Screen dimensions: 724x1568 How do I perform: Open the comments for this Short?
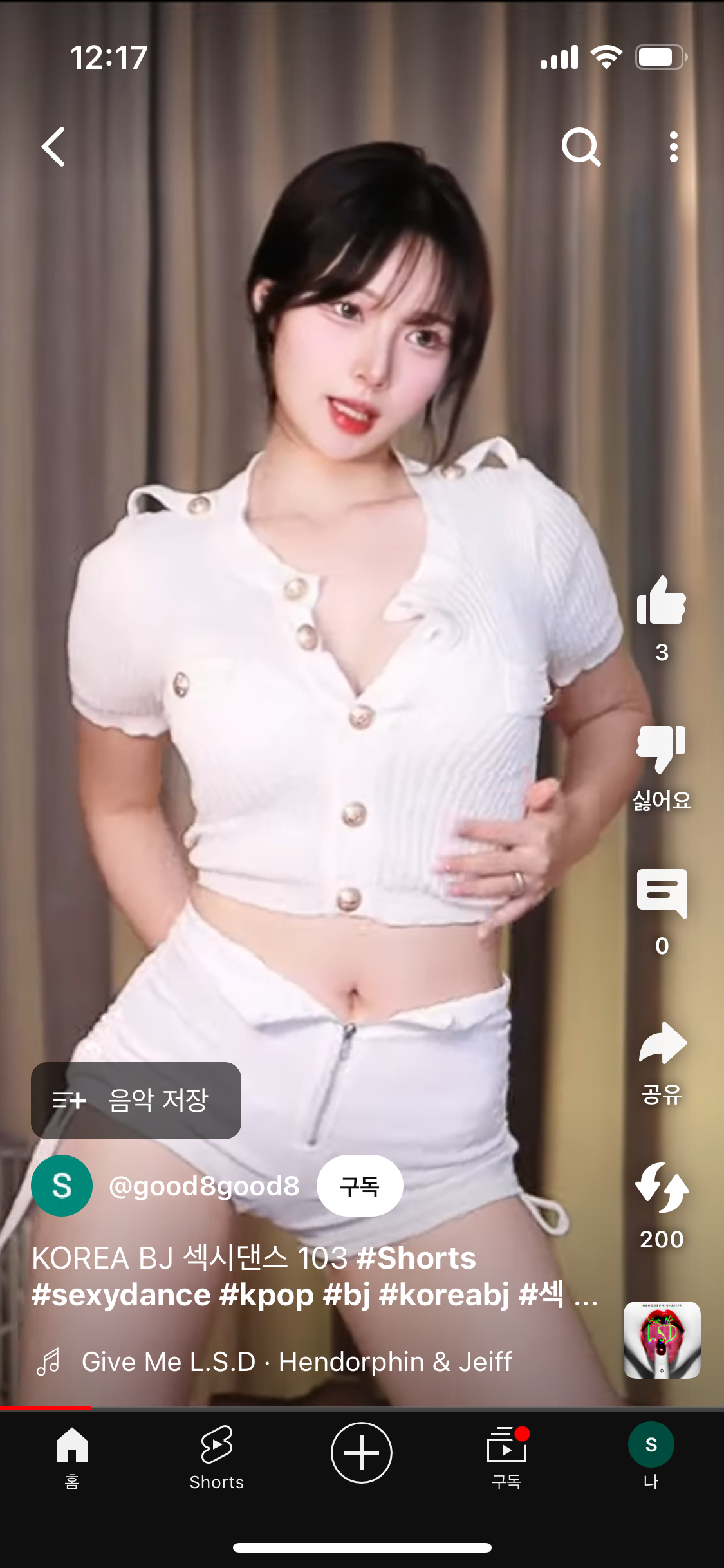662,893
